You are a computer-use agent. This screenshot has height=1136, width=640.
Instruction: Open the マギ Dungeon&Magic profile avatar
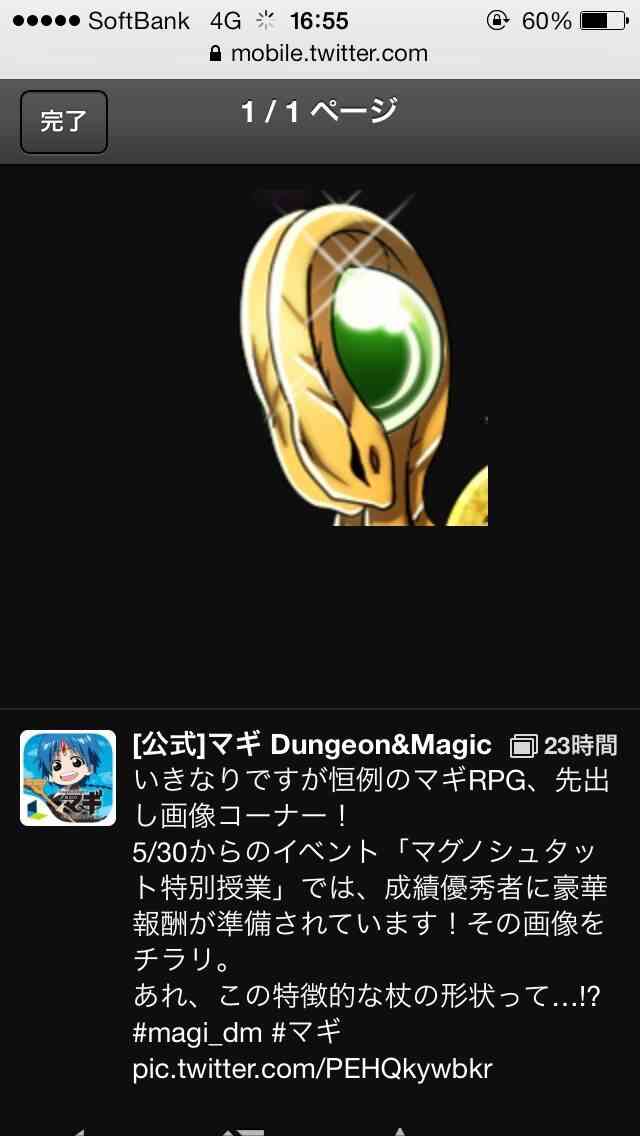(x=68, y=778)
